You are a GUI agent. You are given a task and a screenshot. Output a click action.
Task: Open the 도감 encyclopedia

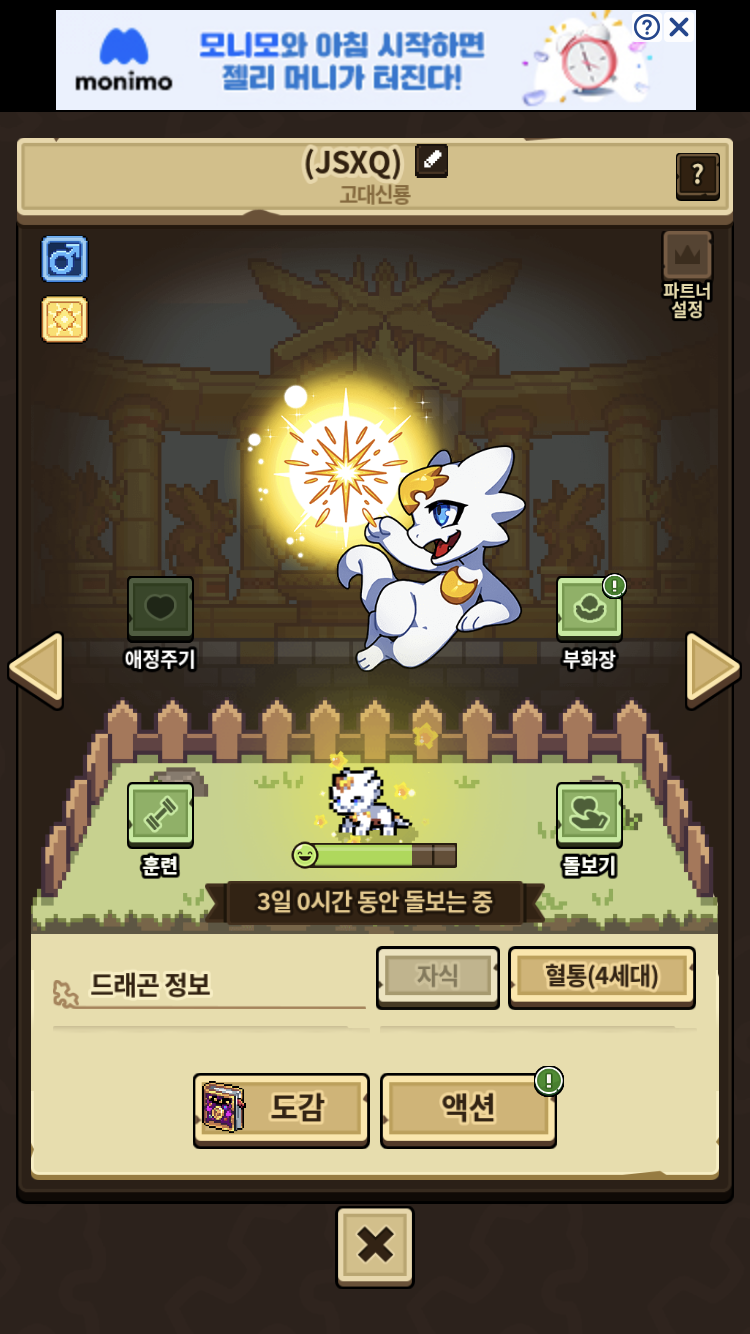pyautogui.click(x=281, y=1108)
